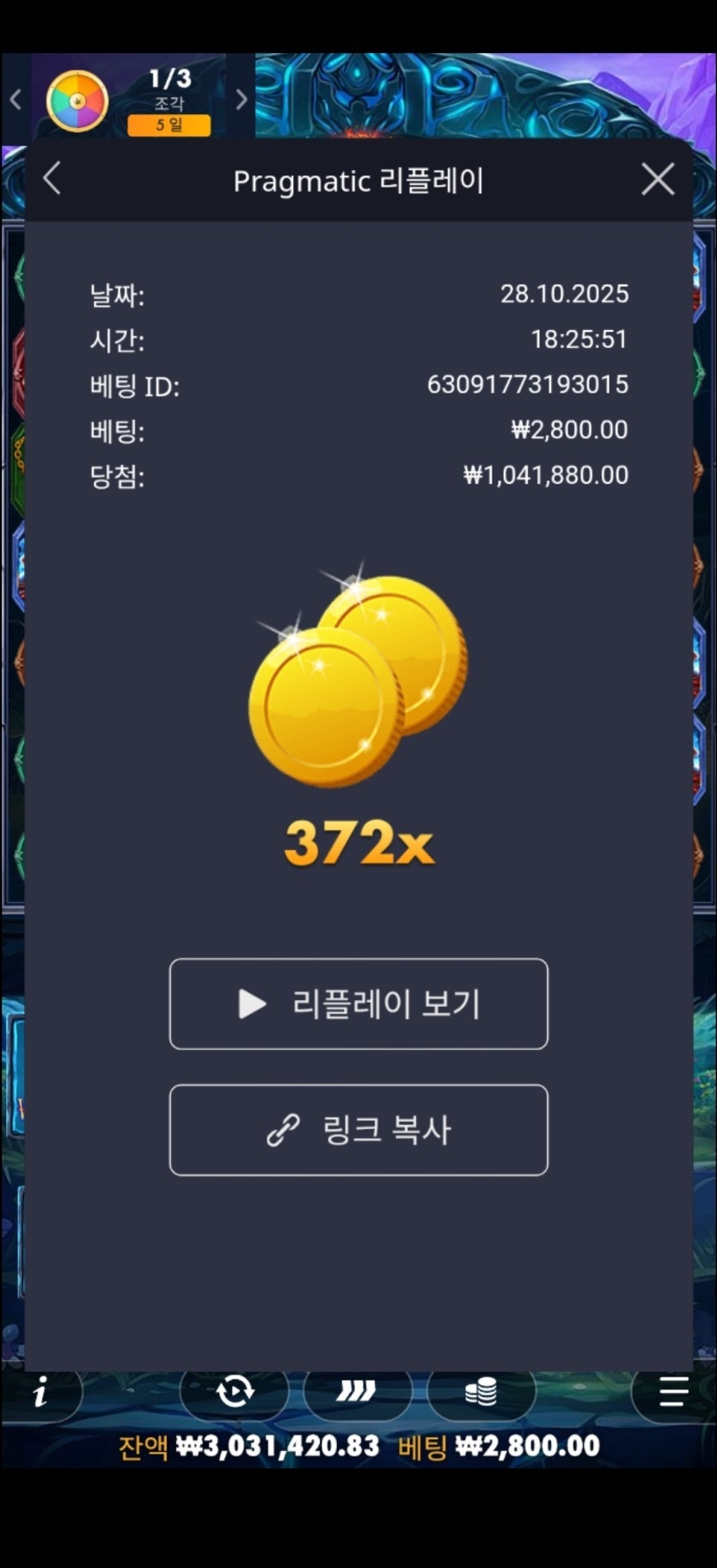Close the Pragmatic 리플레이 dialog

click(x=658, y=180)
